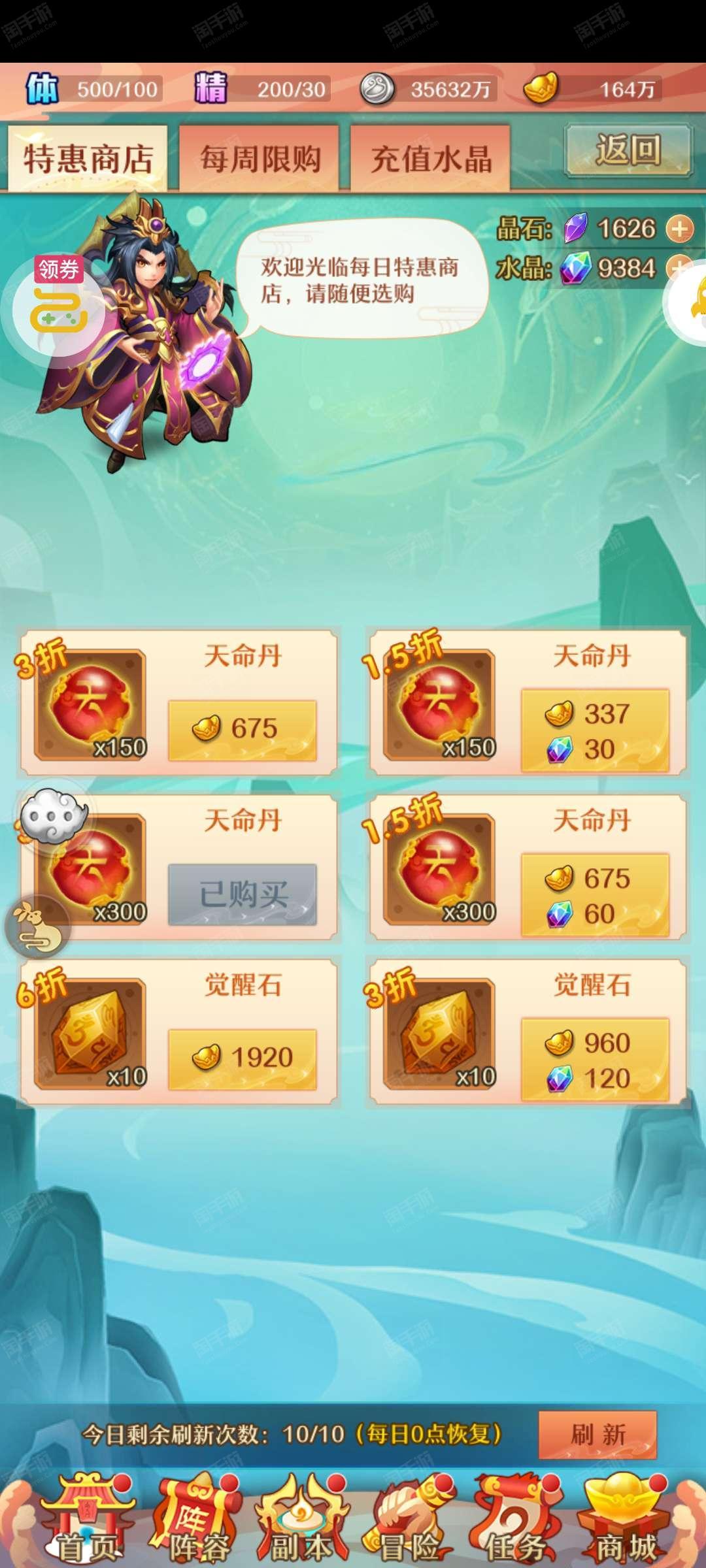Open 副本 in the bottom bar
Viewport: 706px width, 1568px height.
(x=302, y=1520)
